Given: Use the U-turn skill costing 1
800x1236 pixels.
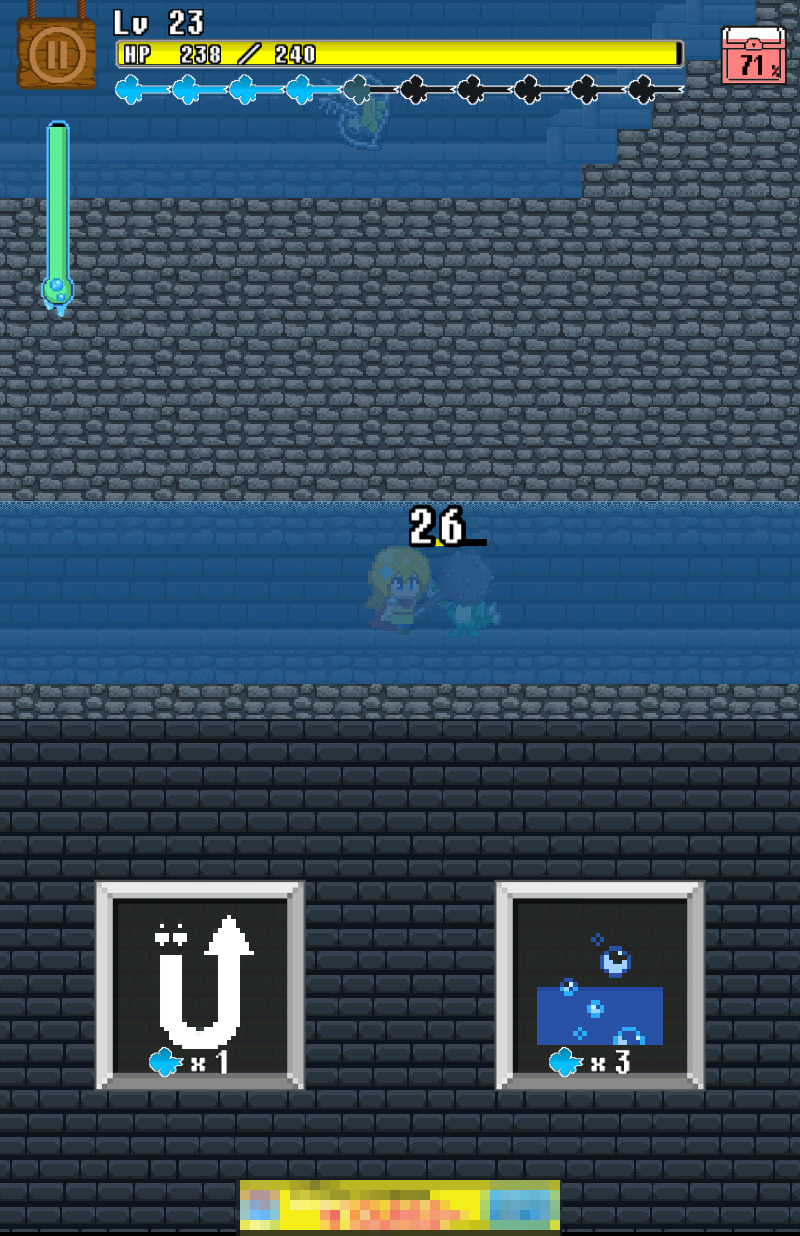Looking at the screenshot, I should pyautogui.click(x=200, y=985).
